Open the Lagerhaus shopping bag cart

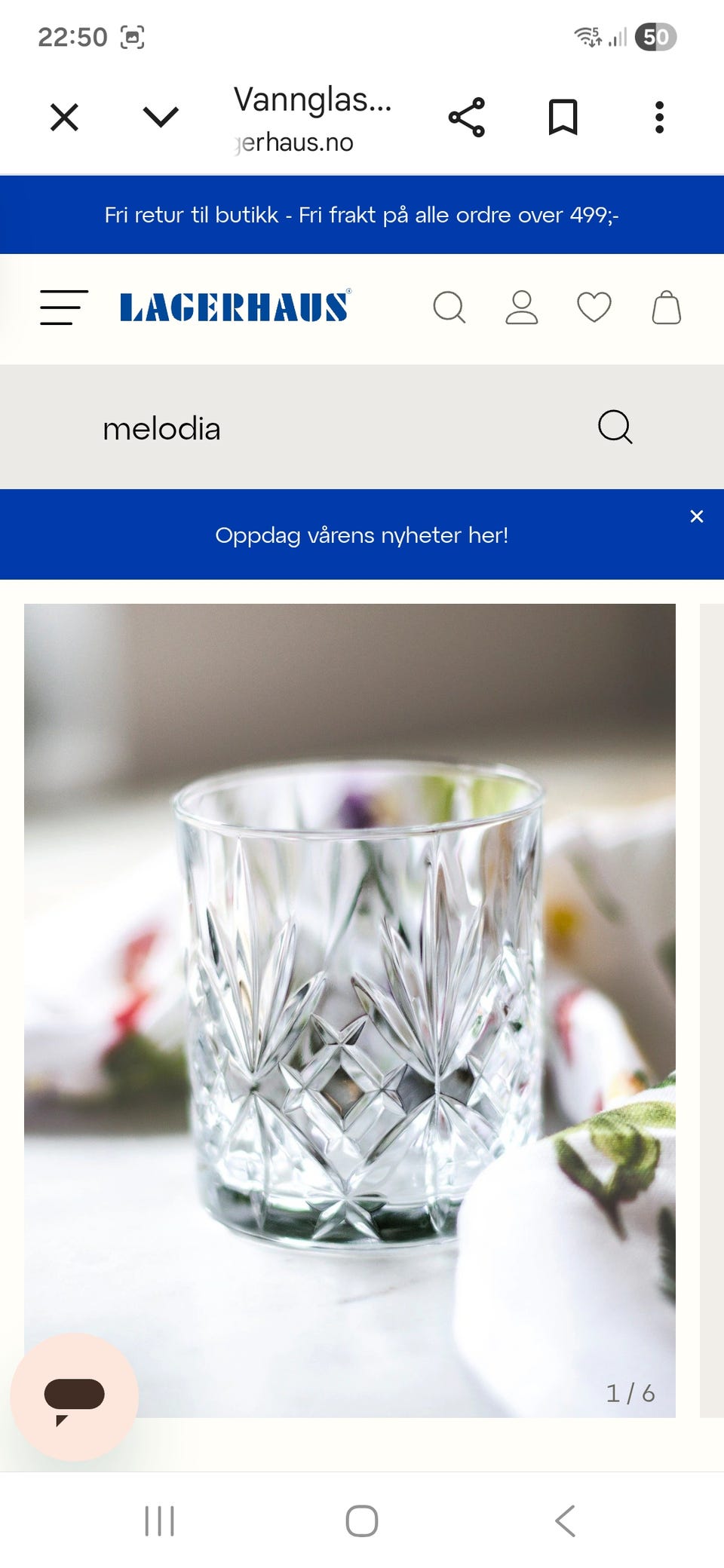pyautogui.click(x=664, y=307)
